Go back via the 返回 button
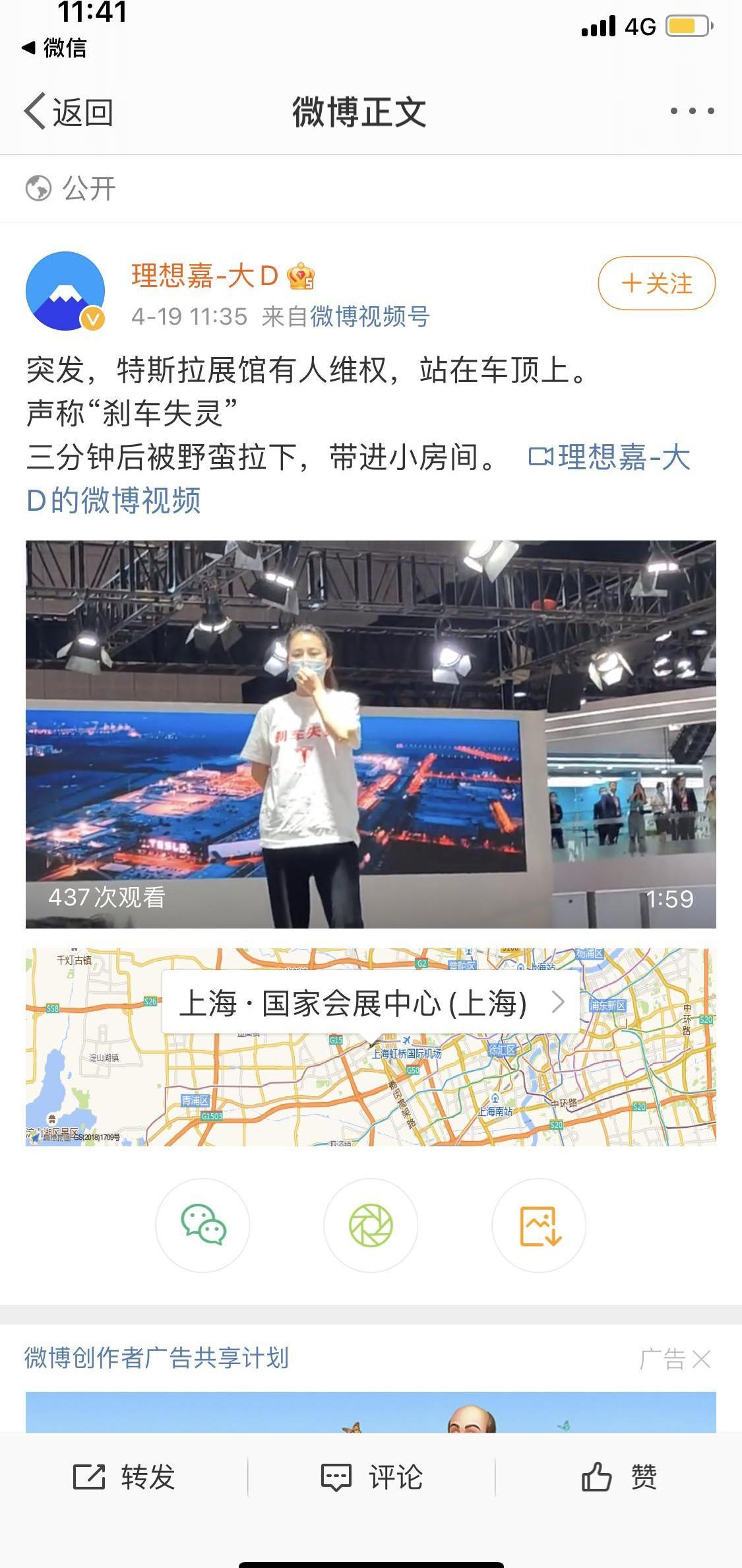Viewport: 742px width, 1568px height. coord(69,112)
